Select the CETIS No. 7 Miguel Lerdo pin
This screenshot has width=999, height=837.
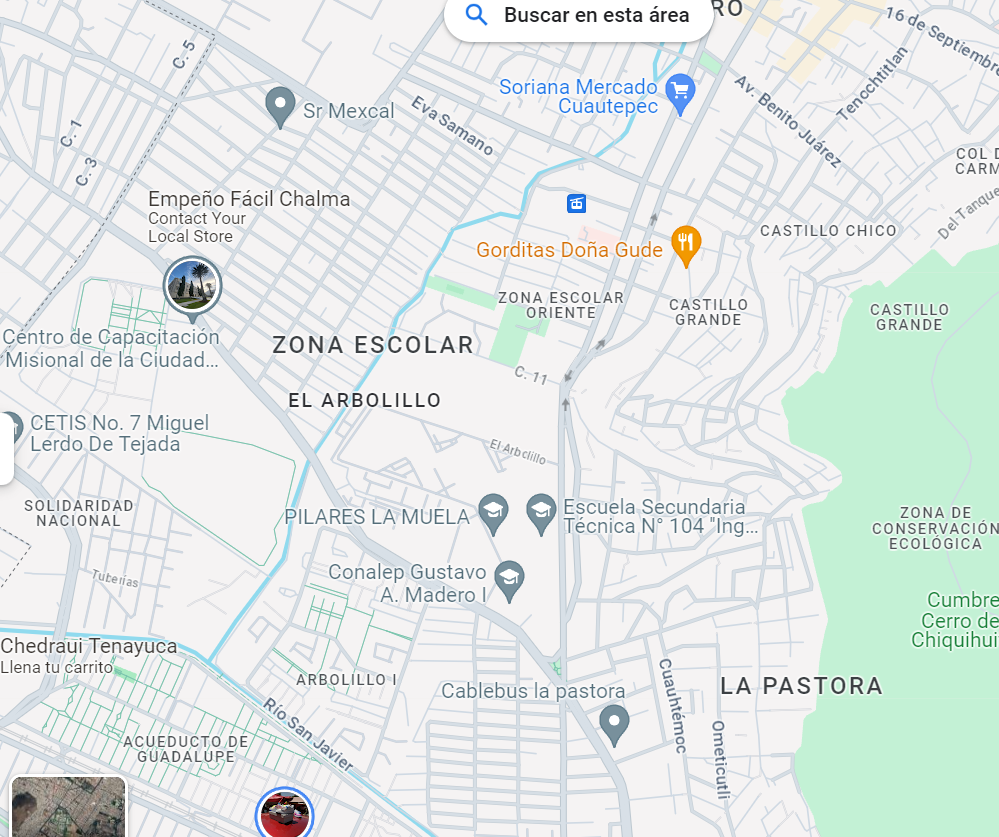(x=10, y=426)
